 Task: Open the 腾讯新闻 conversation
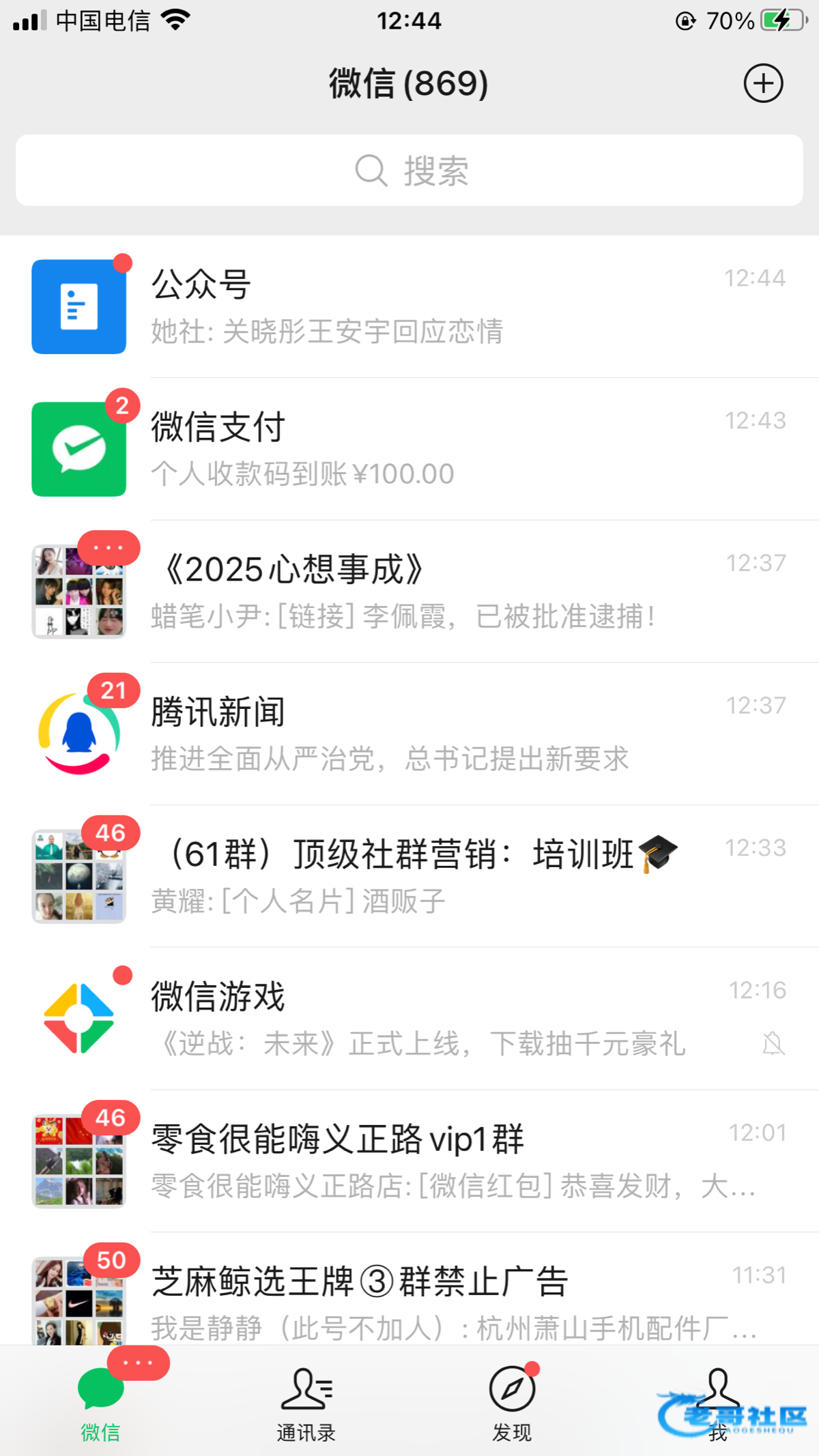[x=409, y=734]
